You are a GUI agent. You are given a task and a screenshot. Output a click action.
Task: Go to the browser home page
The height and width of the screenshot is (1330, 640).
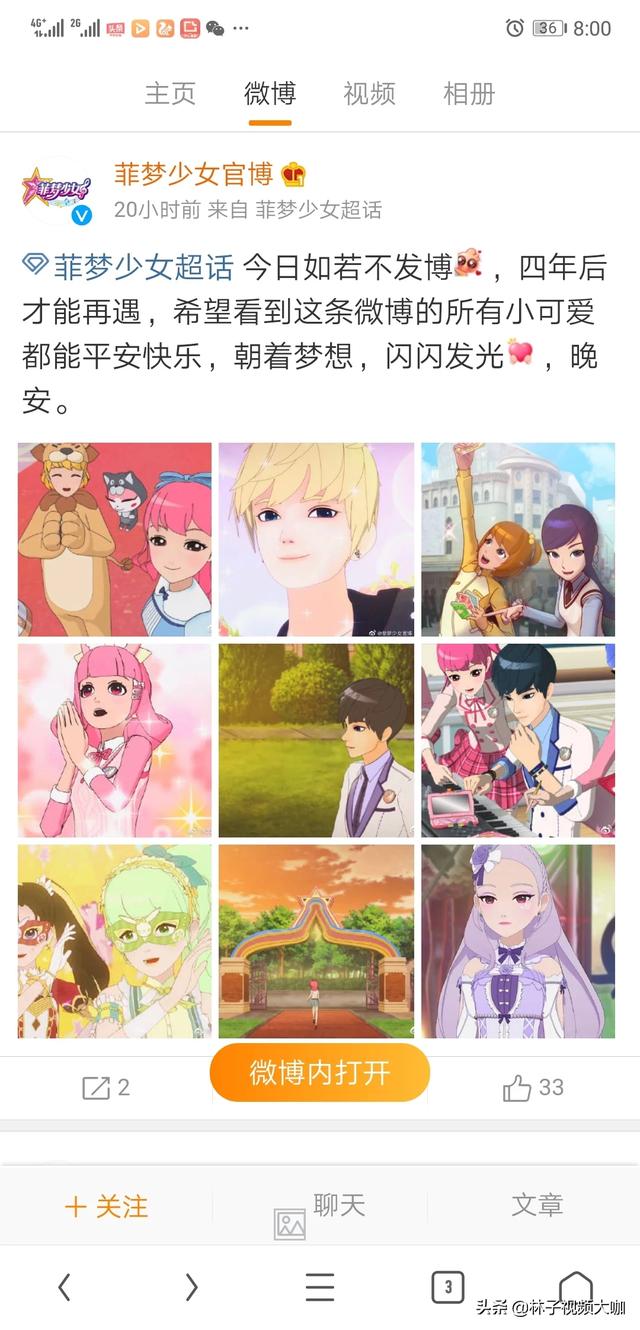pos(575,1285)
